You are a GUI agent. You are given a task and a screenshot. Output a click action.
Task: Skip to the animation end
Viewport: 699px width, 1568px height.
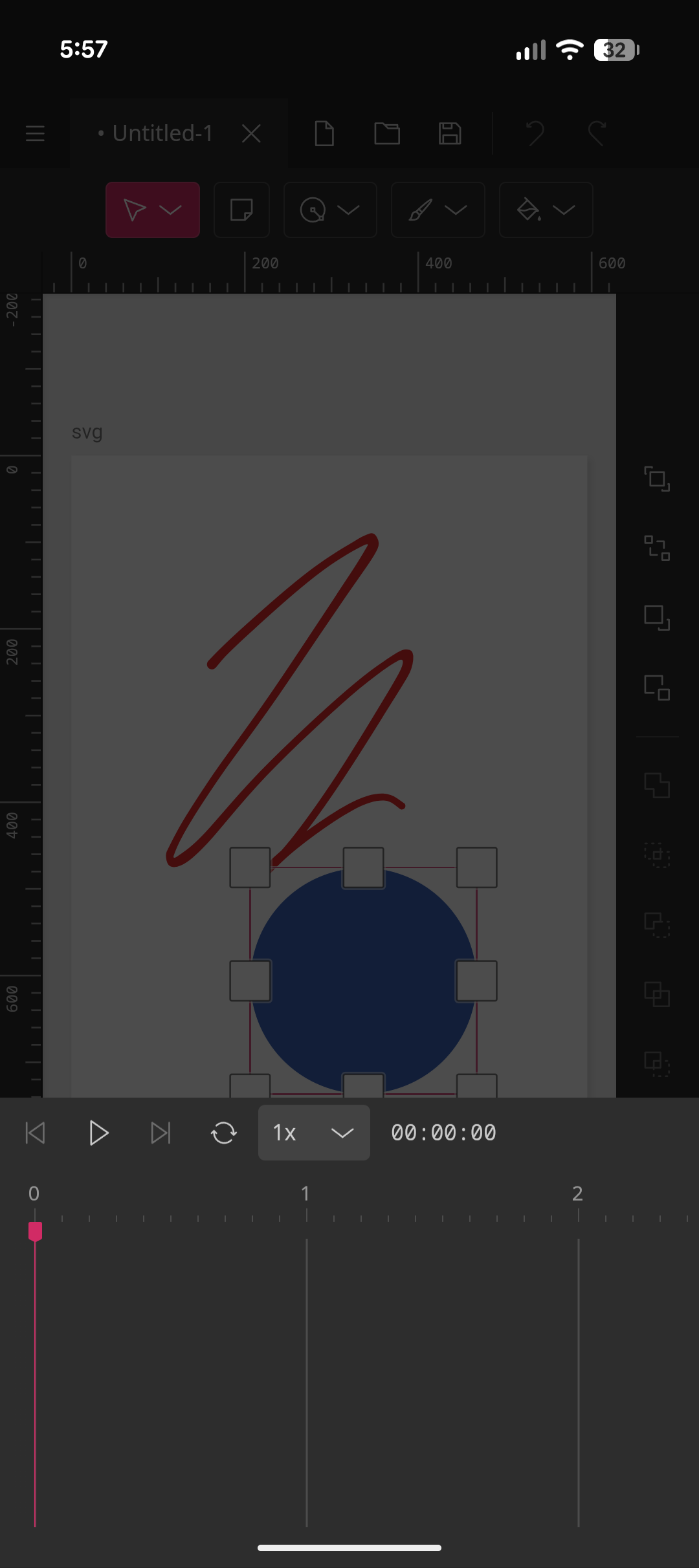(x=161, y=1133)
